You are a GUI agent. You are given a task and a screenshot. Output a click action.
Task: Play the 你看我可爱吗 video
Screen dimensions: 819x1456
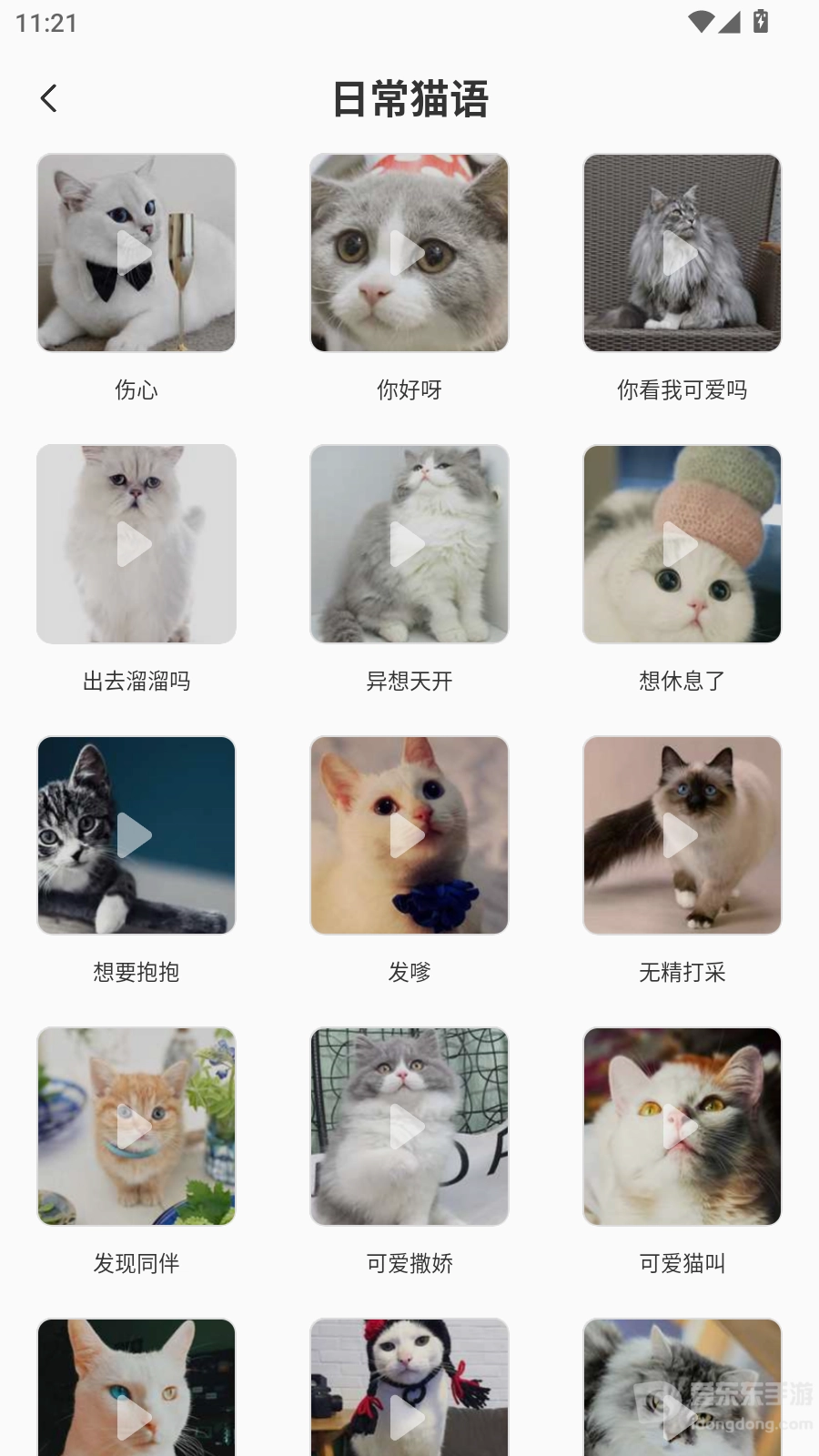(682, 253)
